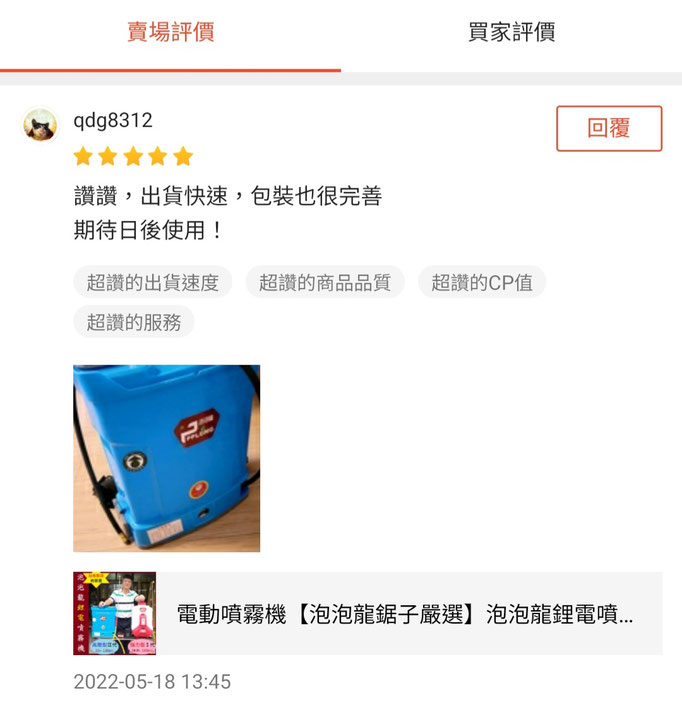Switch to the 賣場評價 tab
682x710 pixels.
pos(170,32)
